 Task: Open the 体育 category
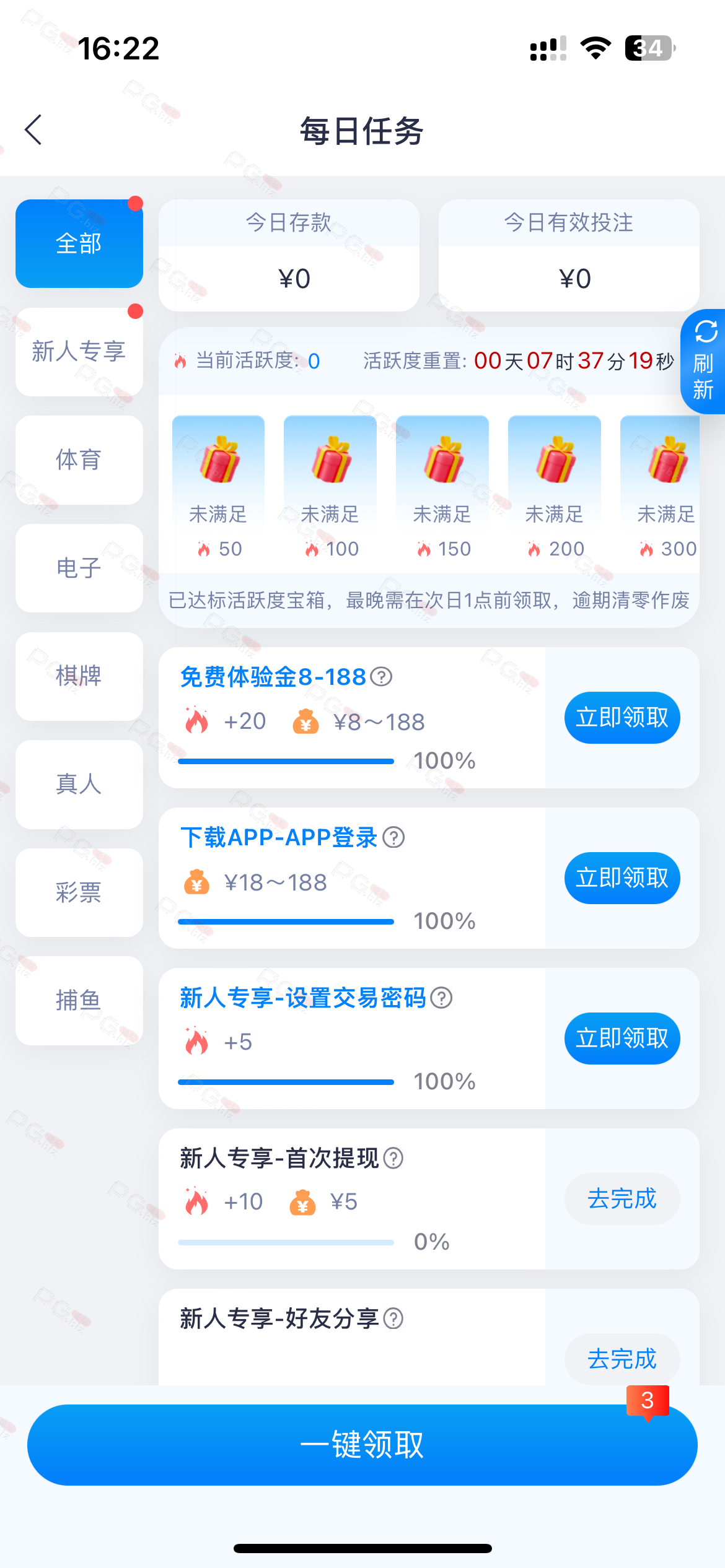[79, 460]
